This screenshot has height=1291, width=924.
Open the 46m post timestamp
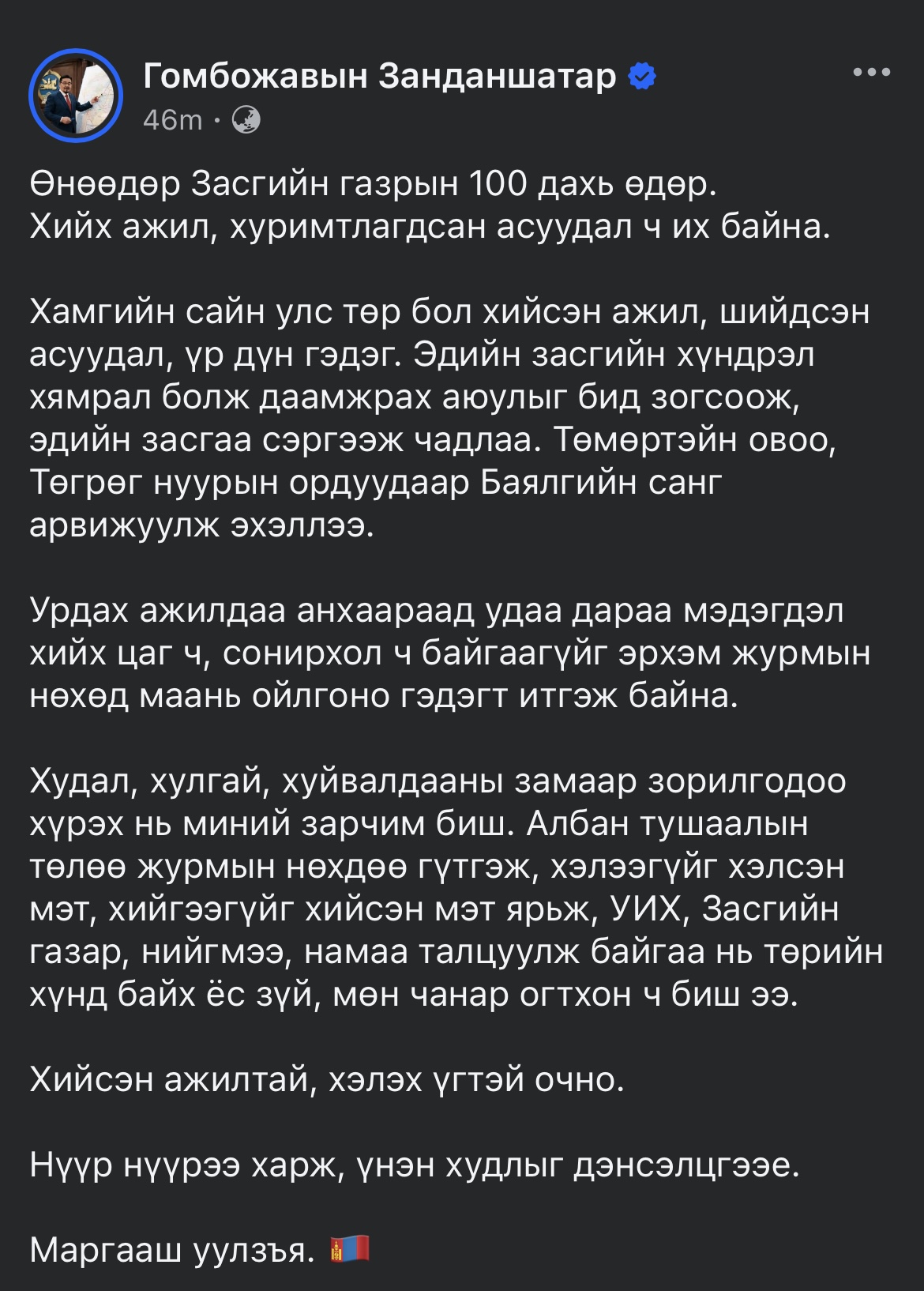click(173, 120)
